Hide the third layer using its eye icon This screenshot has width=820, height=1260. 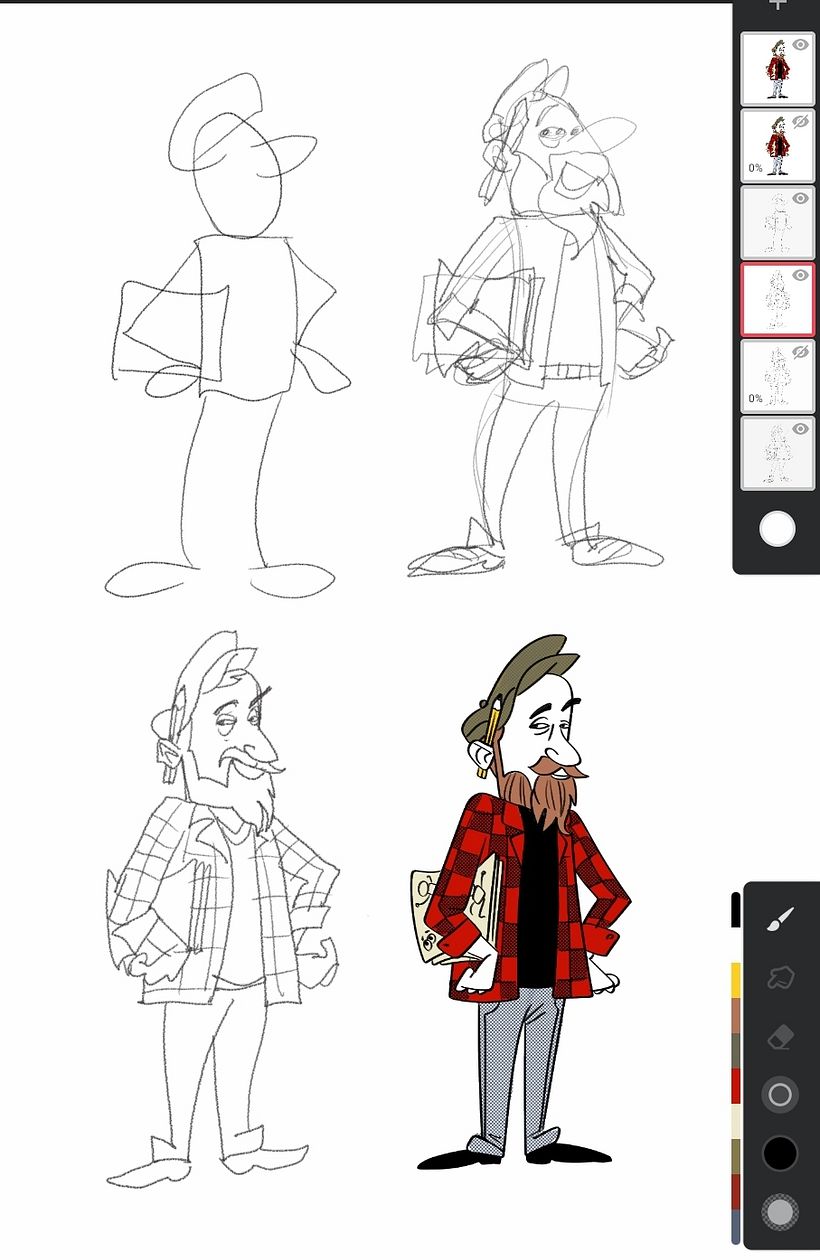pos(800,199)
